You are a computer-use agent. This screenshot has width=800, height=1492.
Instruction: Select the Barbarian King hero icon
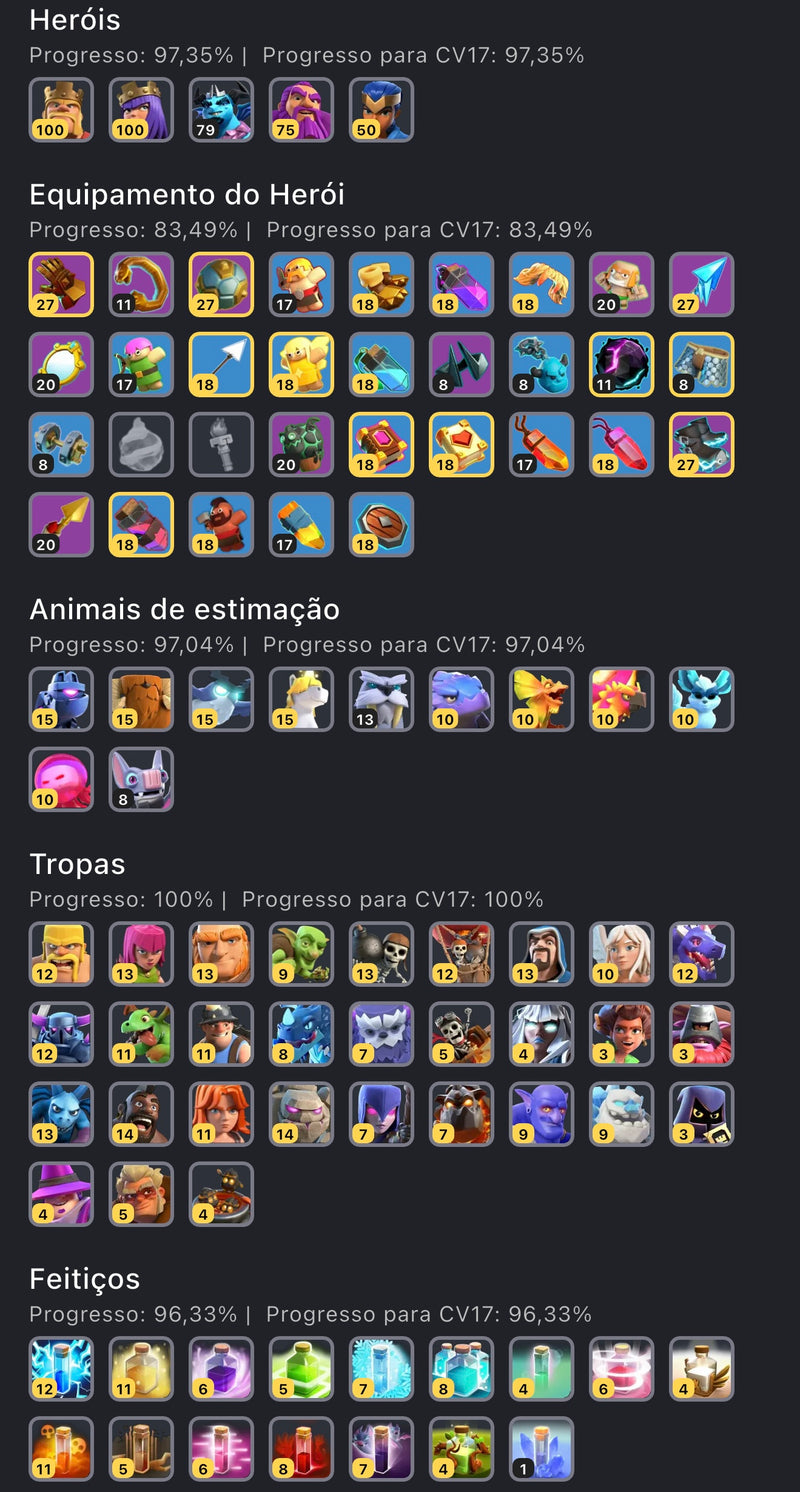(60, 110)
